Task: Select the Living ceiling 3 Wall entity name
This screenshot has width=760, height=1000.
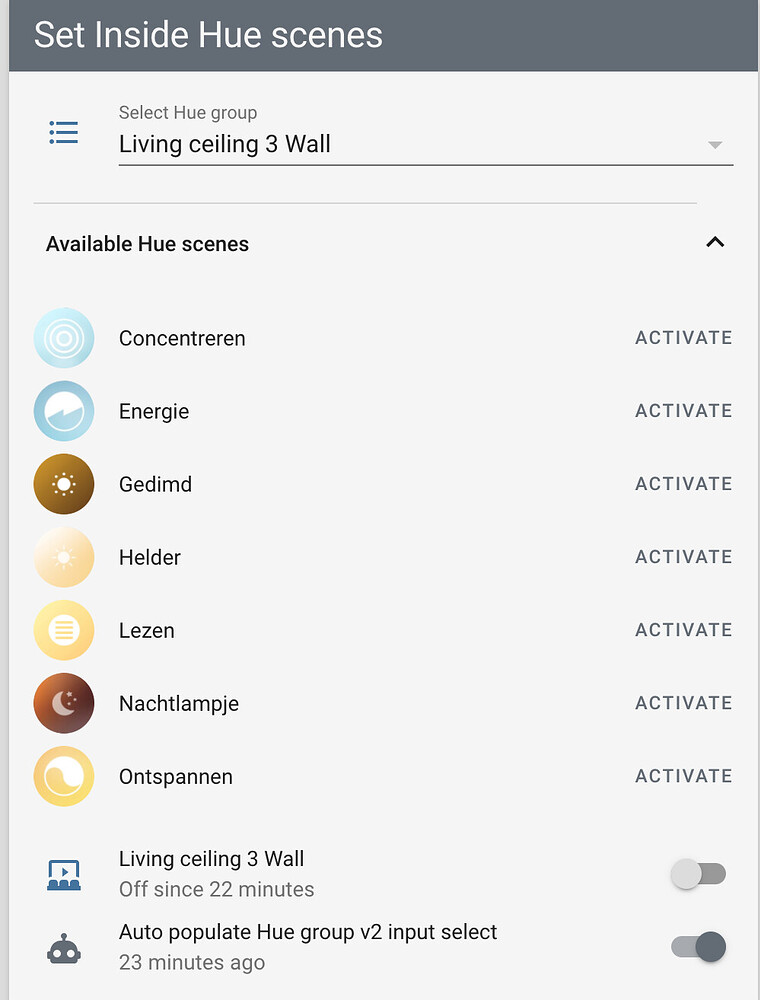Action: click(211, 858)
